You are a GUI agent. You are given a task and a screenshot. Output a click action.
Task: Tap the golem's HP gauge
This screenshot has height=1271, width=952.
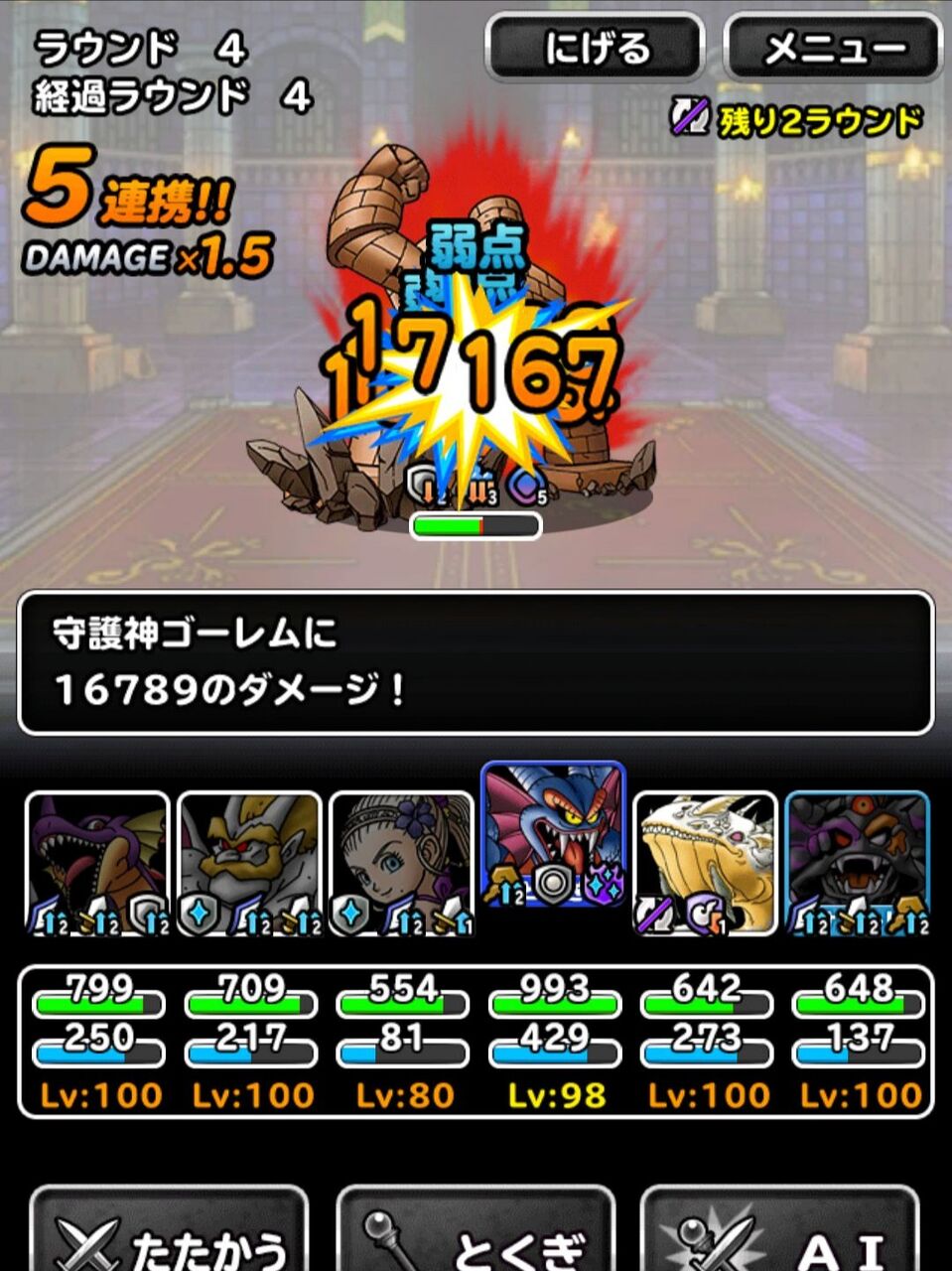pos(476,523)
